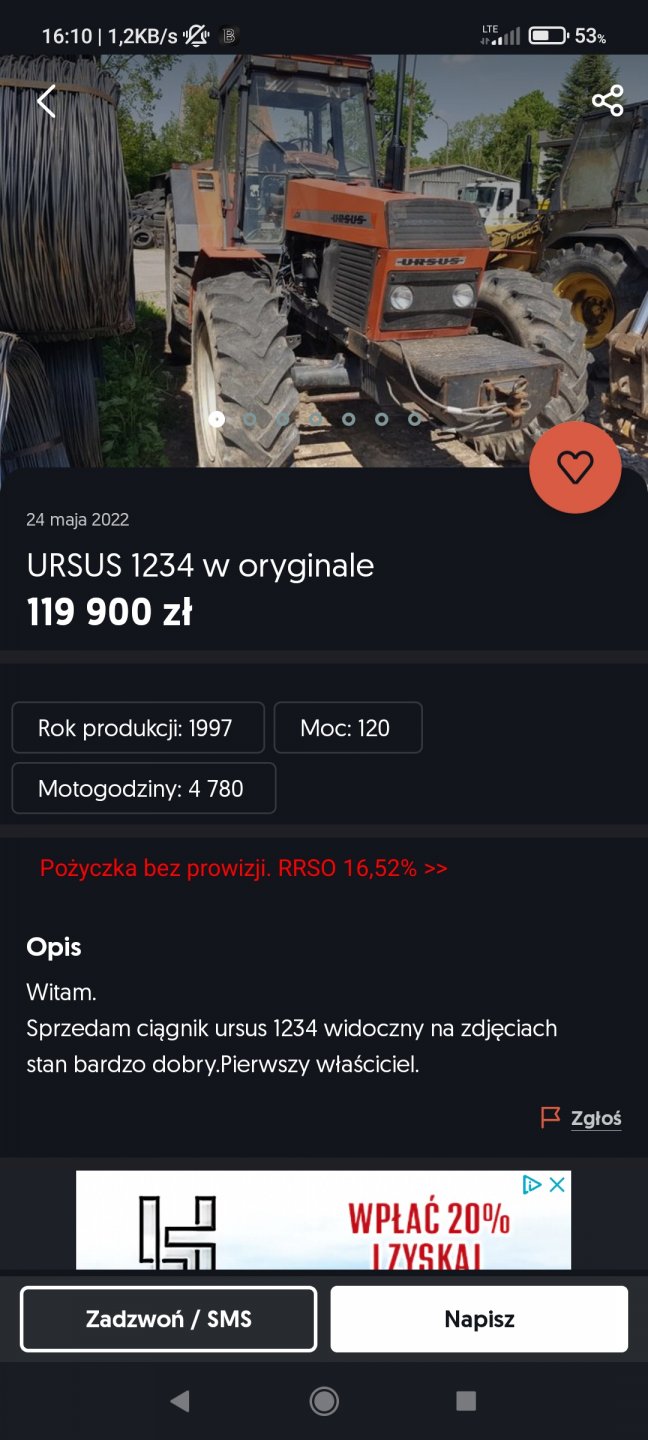Close the advertisement banner
Screen dimensions: 648x1440
coord(558,1185)
